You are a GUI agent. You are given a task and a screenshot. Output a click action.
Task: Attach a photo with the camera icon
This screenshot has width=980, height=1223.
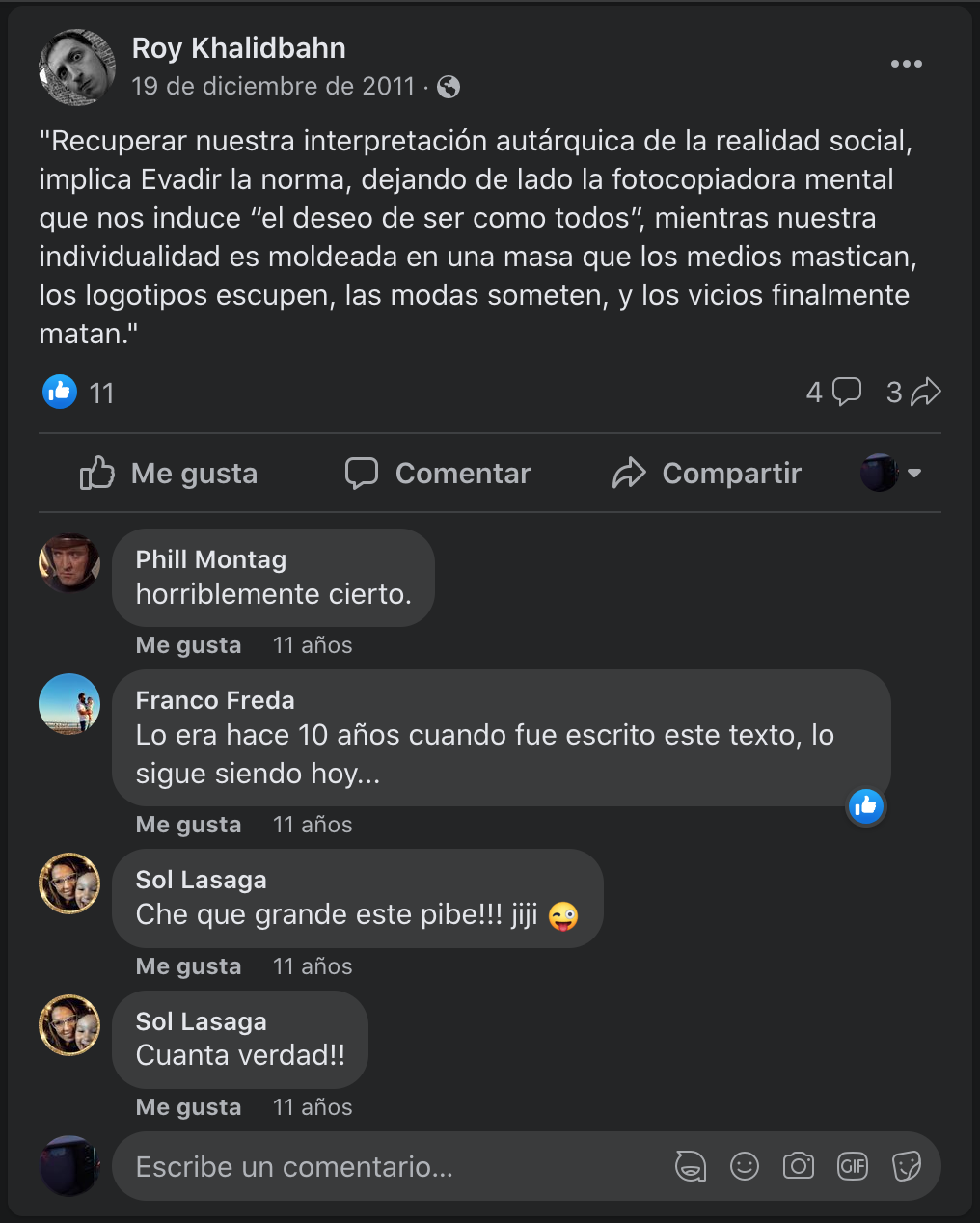tap(799, 1167)
